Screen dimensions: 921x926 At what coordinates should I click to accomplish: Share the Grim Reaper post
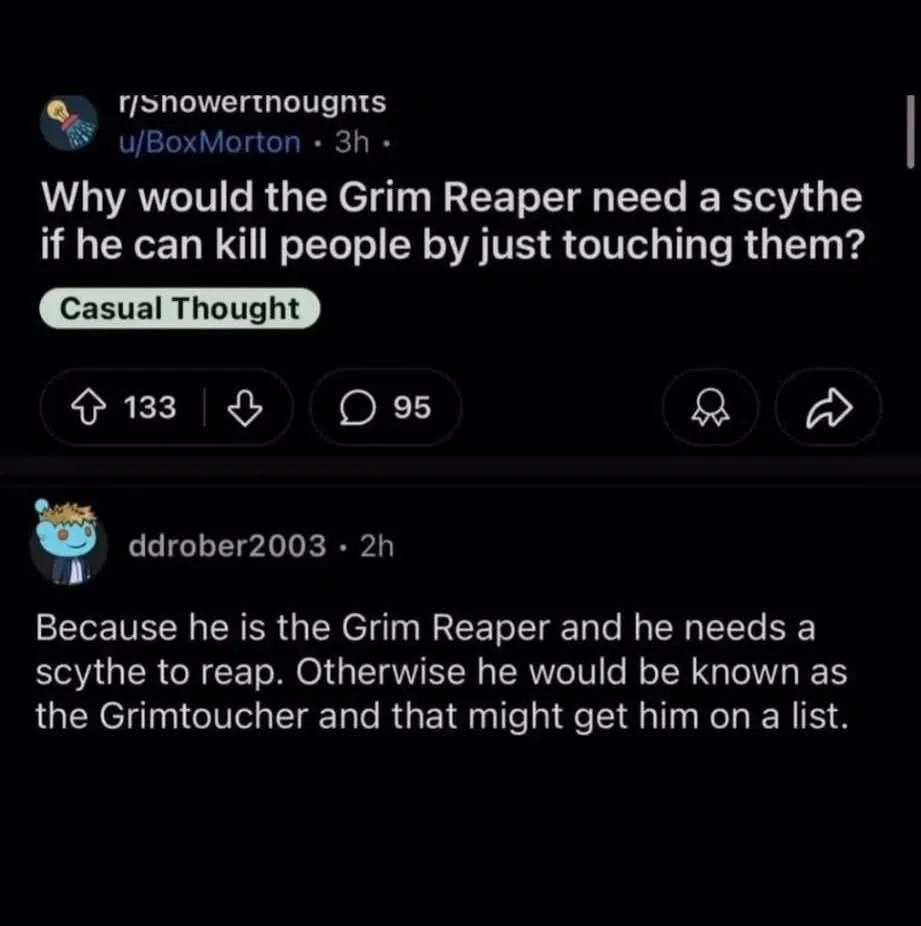tap(828, 407)
